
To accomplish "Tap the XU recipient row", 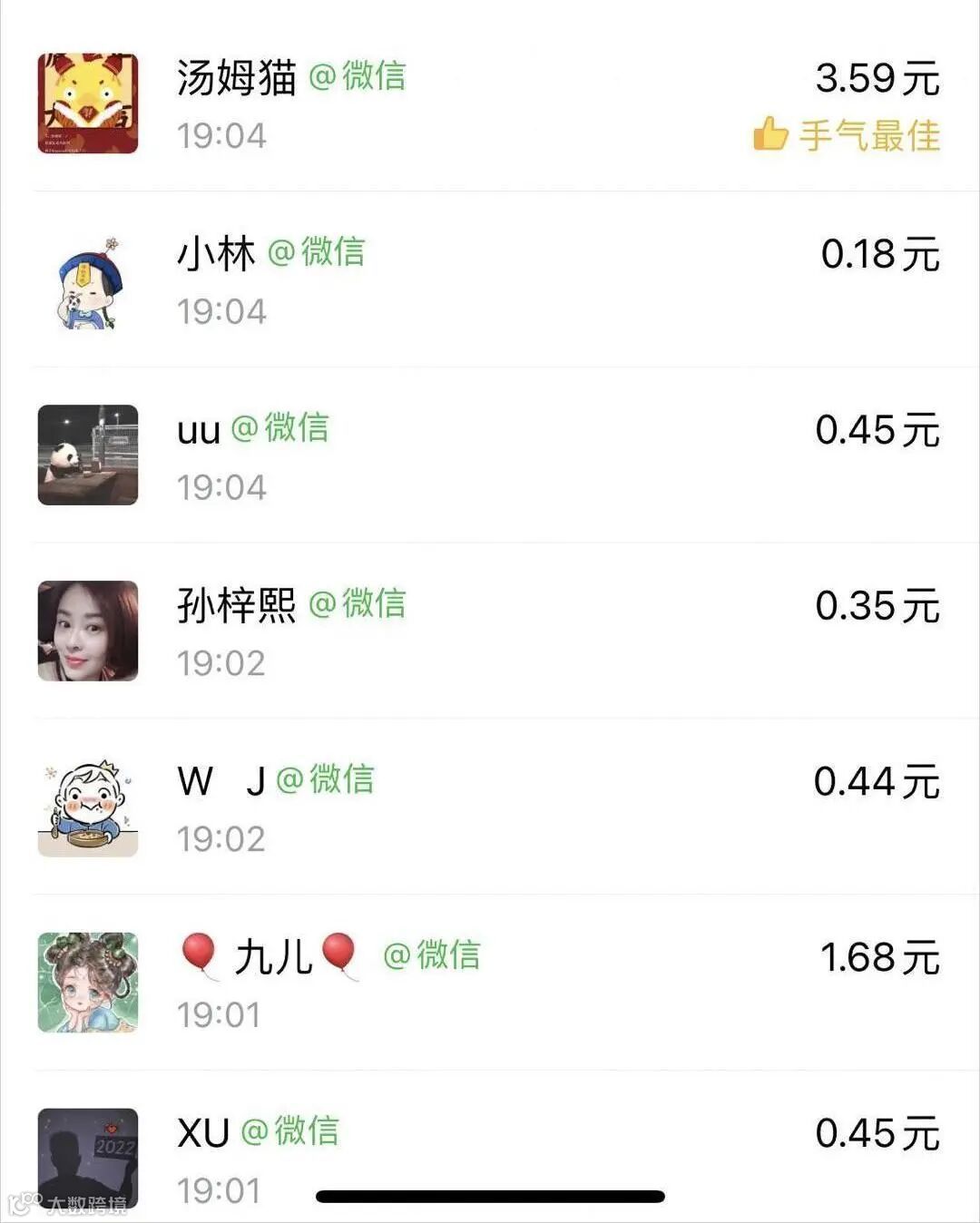I will tap(490, 1152).
